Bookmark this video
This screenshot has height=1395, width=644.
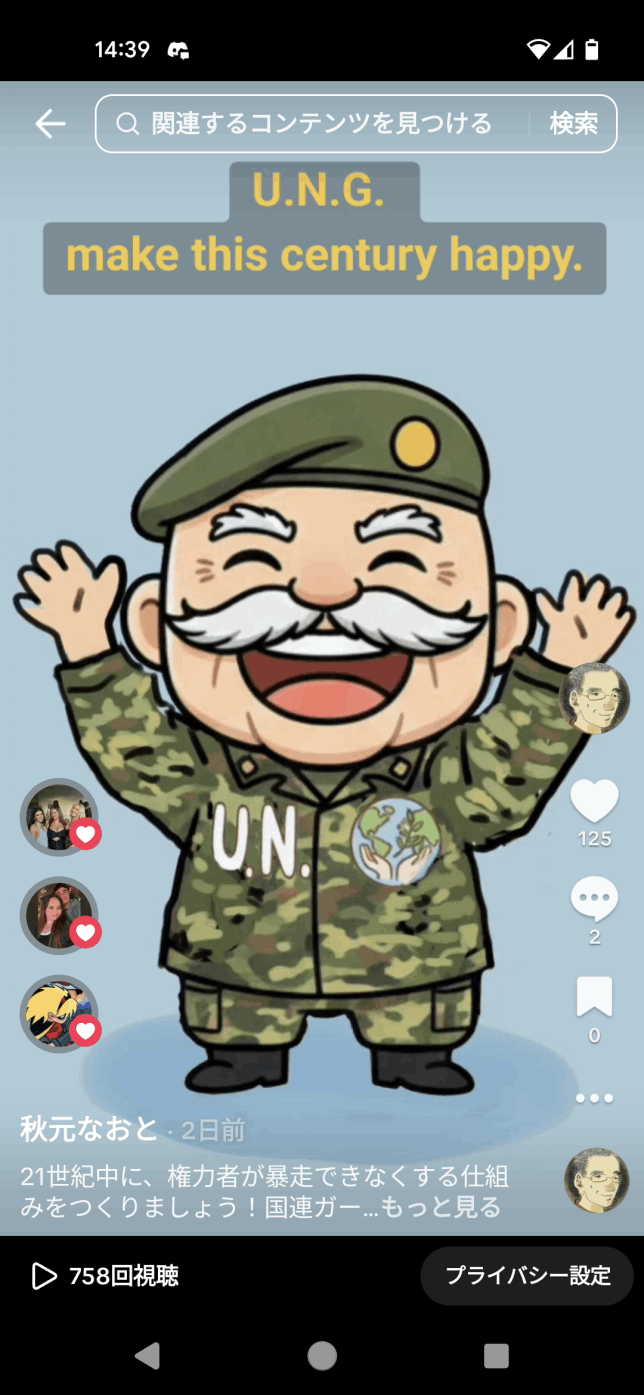(x=594, y=997)
